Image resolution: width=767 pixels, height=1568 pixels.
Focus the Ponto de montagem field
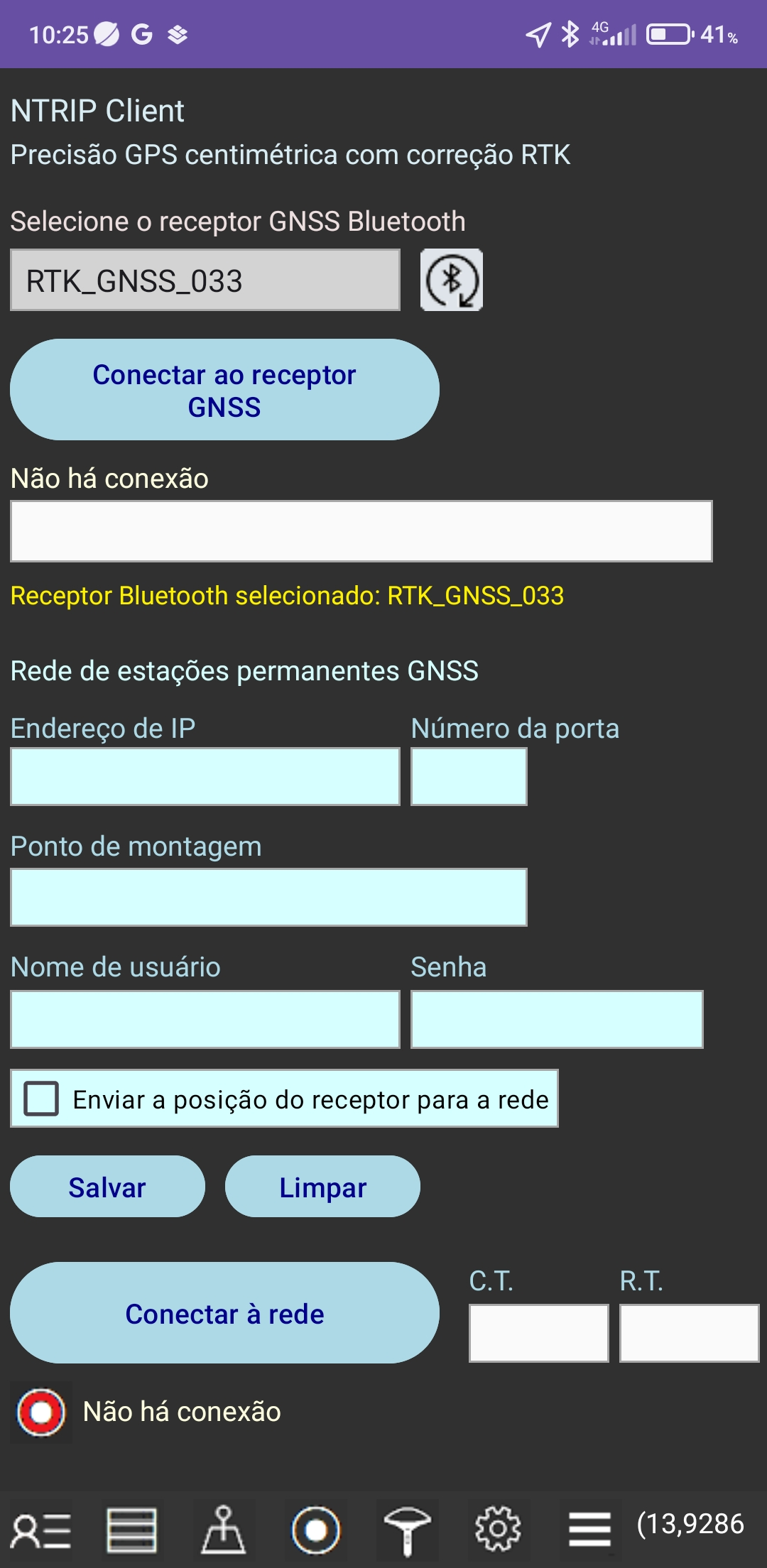tap(268, 898)
